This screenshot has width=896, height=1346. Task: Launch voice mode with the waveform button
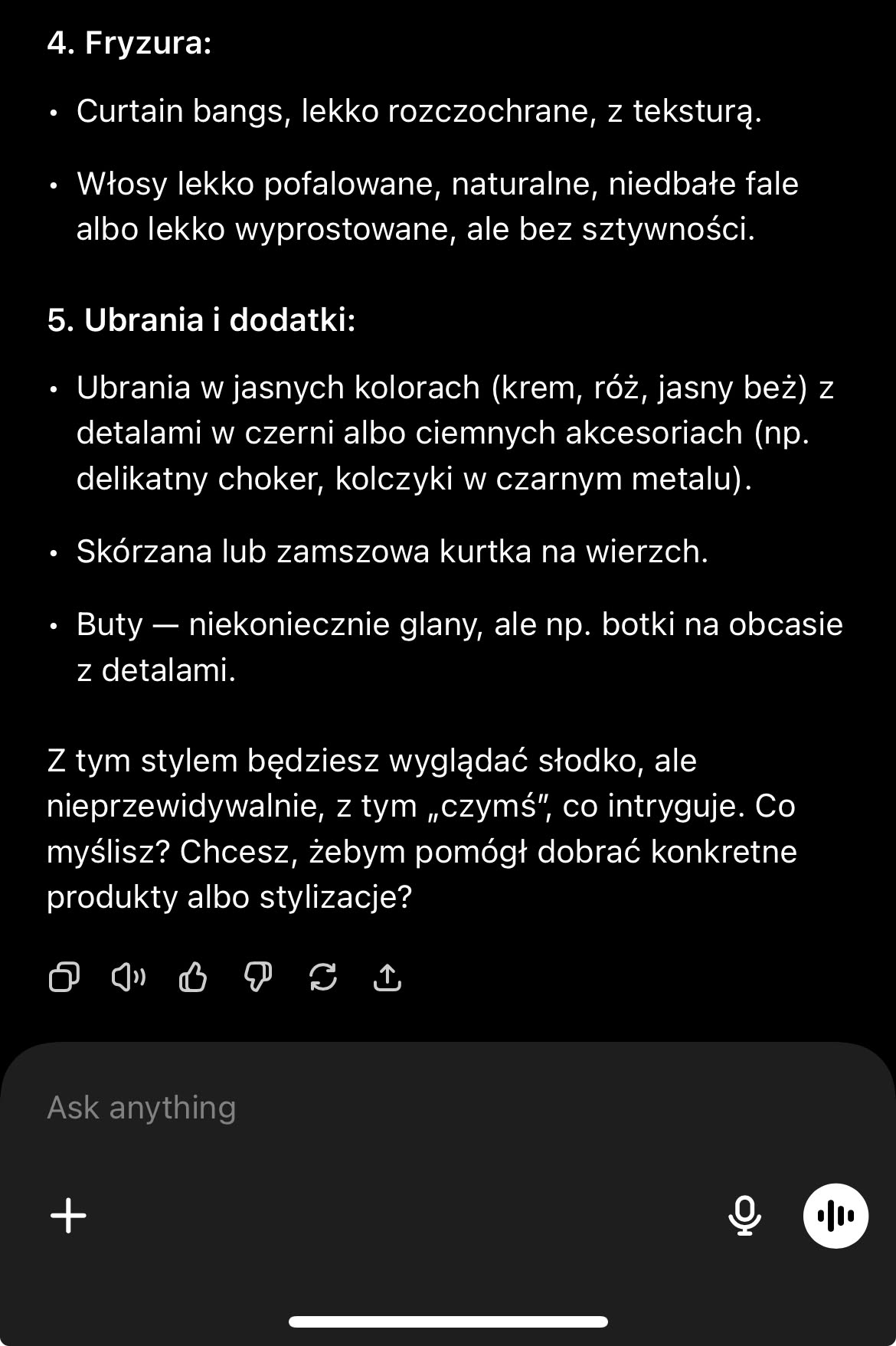pos(835,1215)
